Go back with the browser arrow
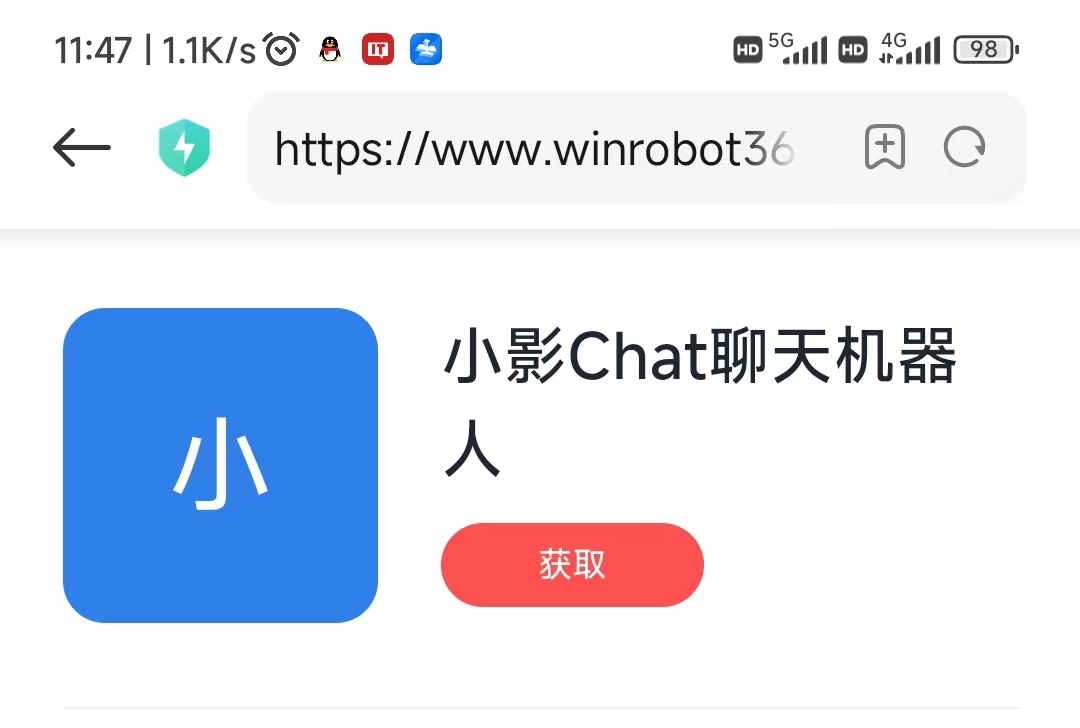Viewport: 1080px width, 728px height. click(81, 149)
